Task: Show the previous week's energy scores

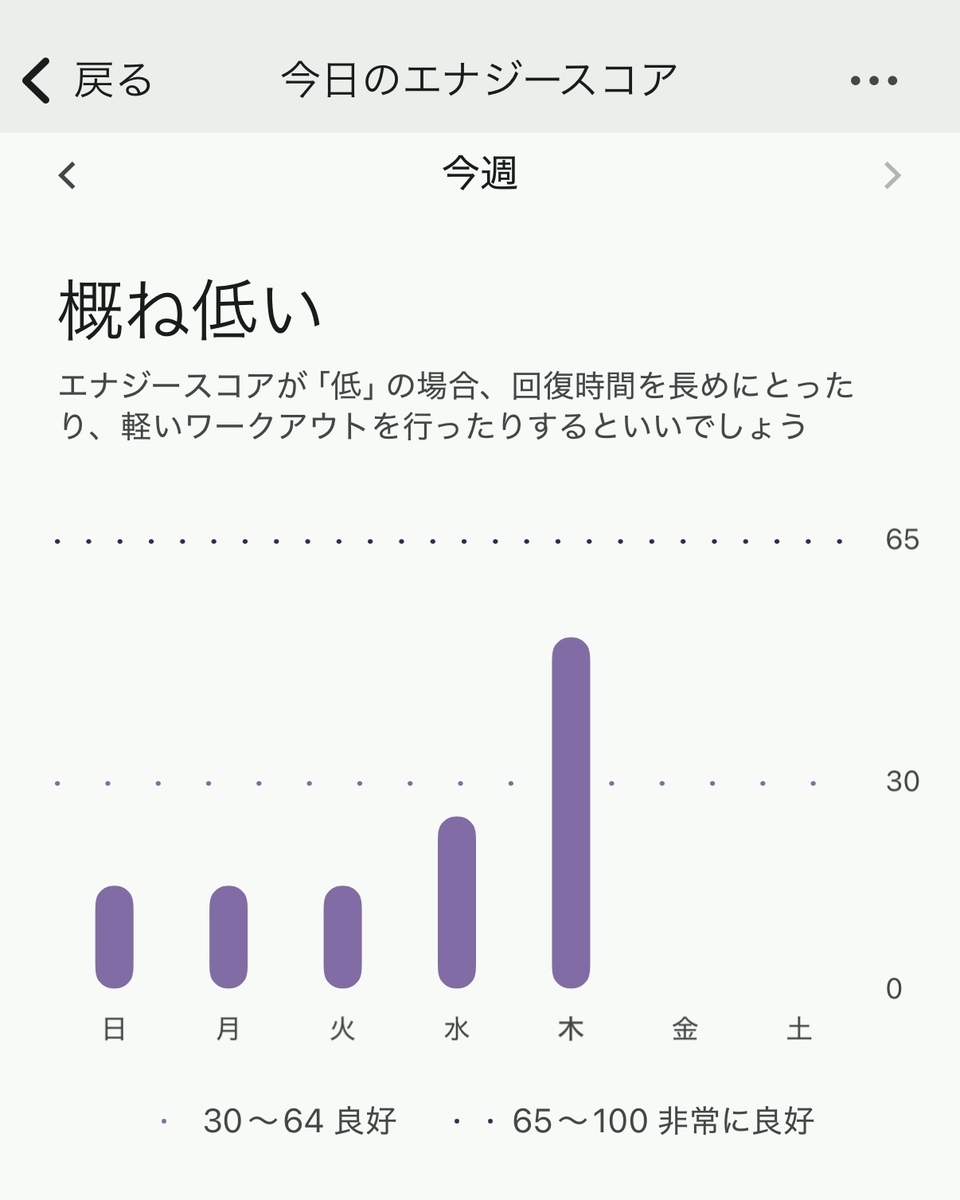Action: click(67, 176)
